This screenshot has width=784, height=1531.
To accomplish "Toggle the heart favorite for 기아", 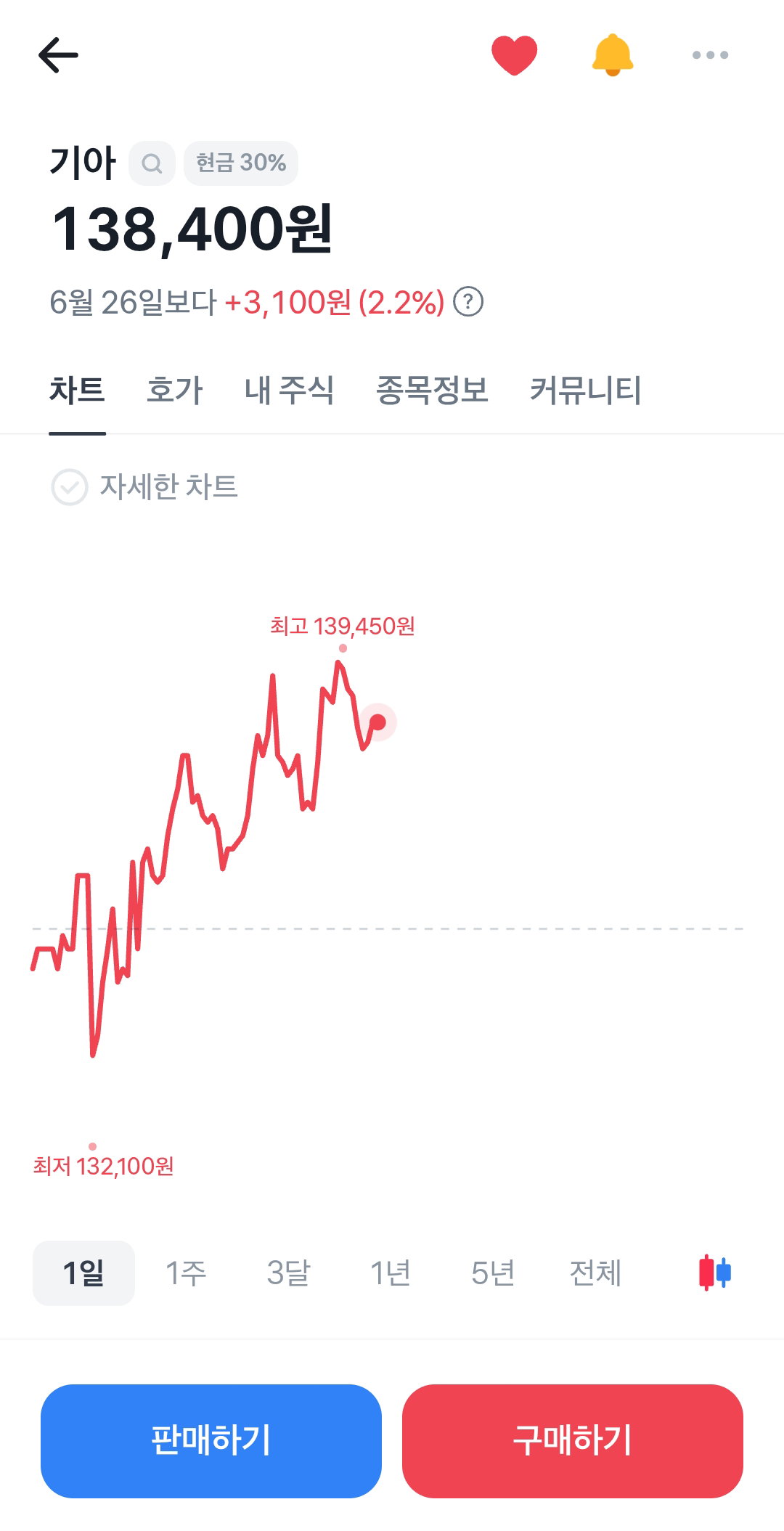I will point(514,55).
